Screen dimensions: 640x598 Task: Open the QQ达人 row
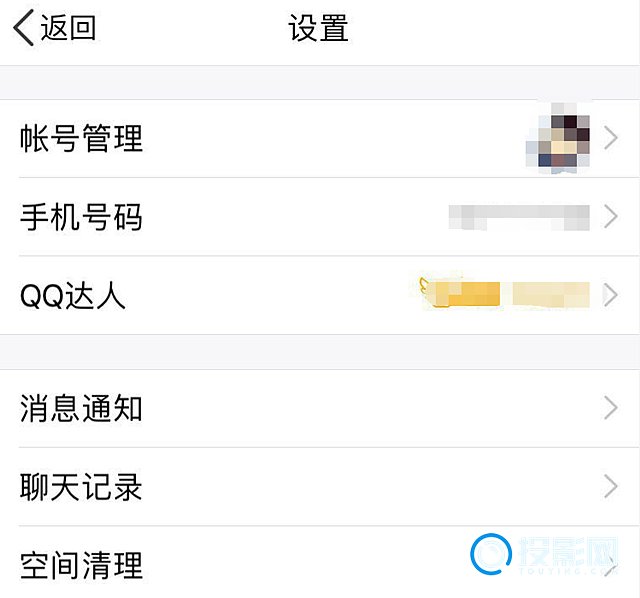pyautogui.click(x=72, y=295)
